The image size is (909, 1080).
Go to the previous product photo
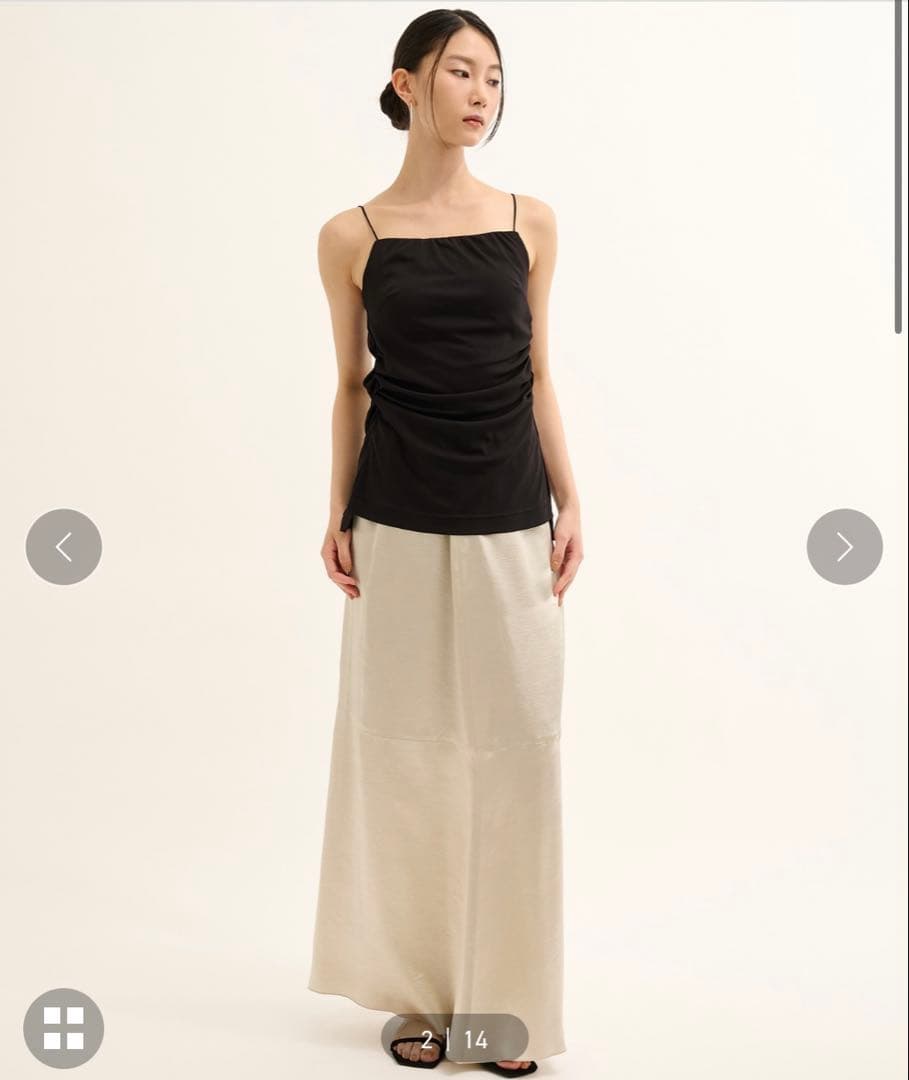click(x=63, y=547)
